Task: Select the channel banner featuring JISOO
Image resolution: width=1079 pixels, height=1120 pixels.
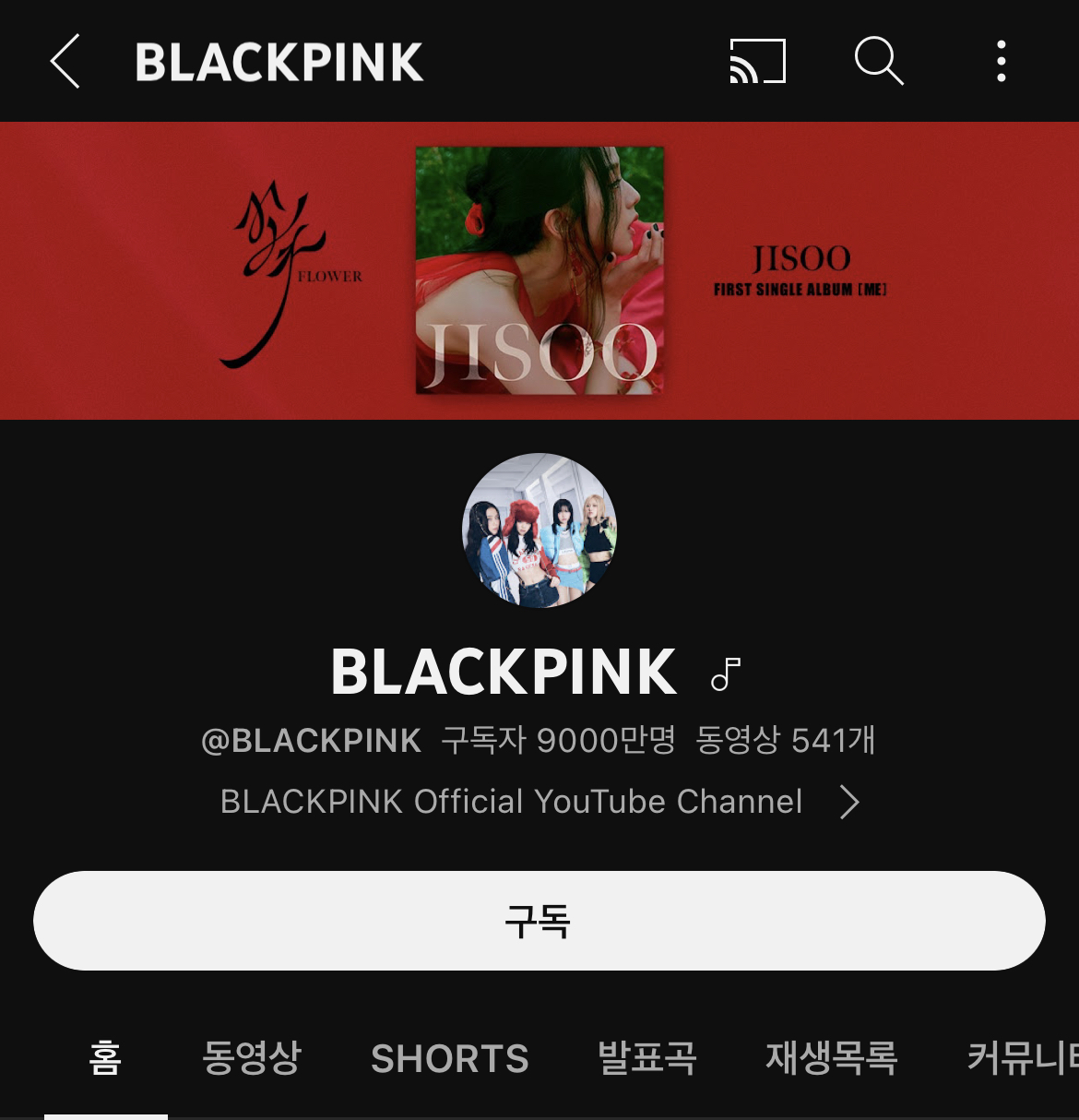Action: (539, 270)
